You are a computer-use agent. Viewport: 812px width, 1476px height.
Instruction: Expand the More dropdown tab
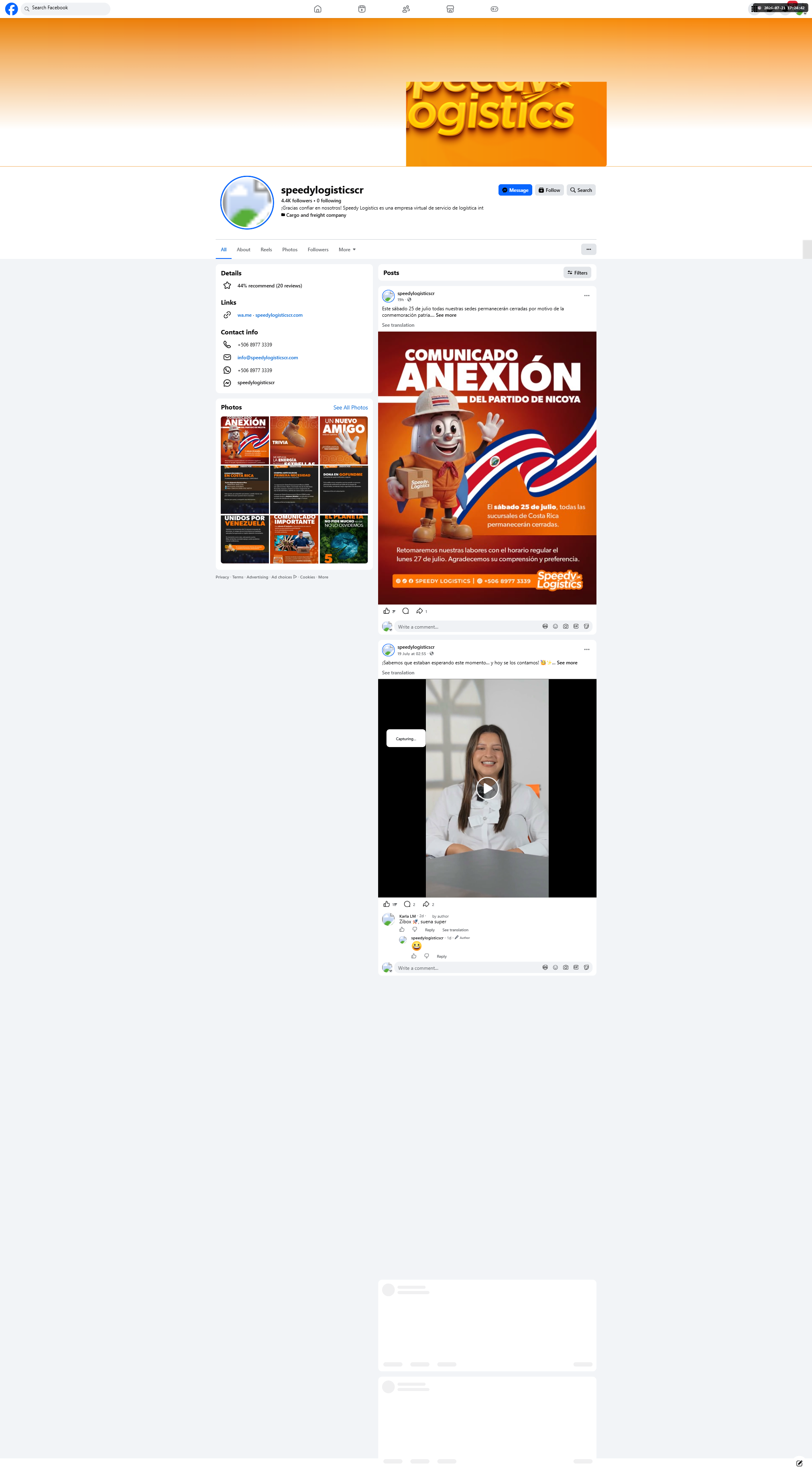point(347,250)
